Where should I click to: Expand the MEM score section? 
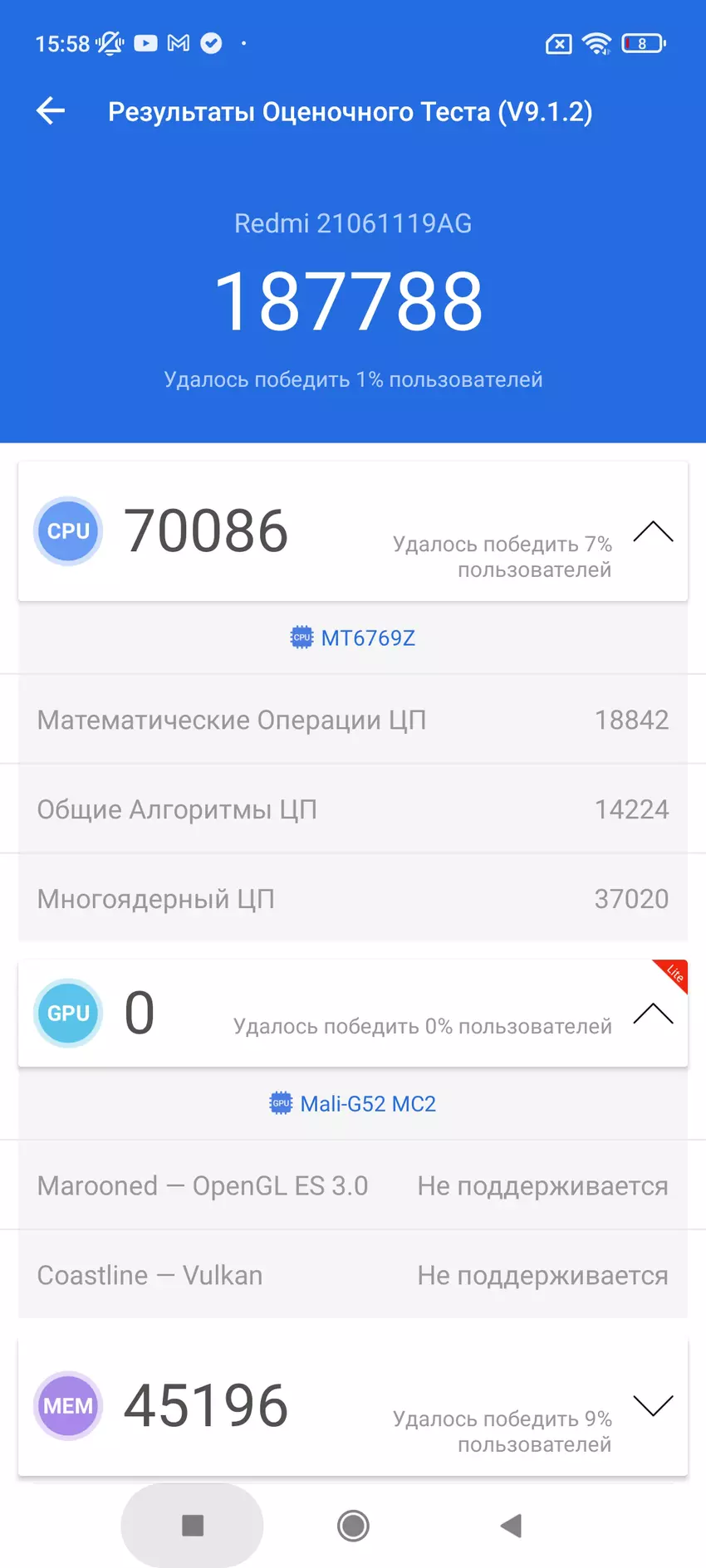(x=653, y=1405)
